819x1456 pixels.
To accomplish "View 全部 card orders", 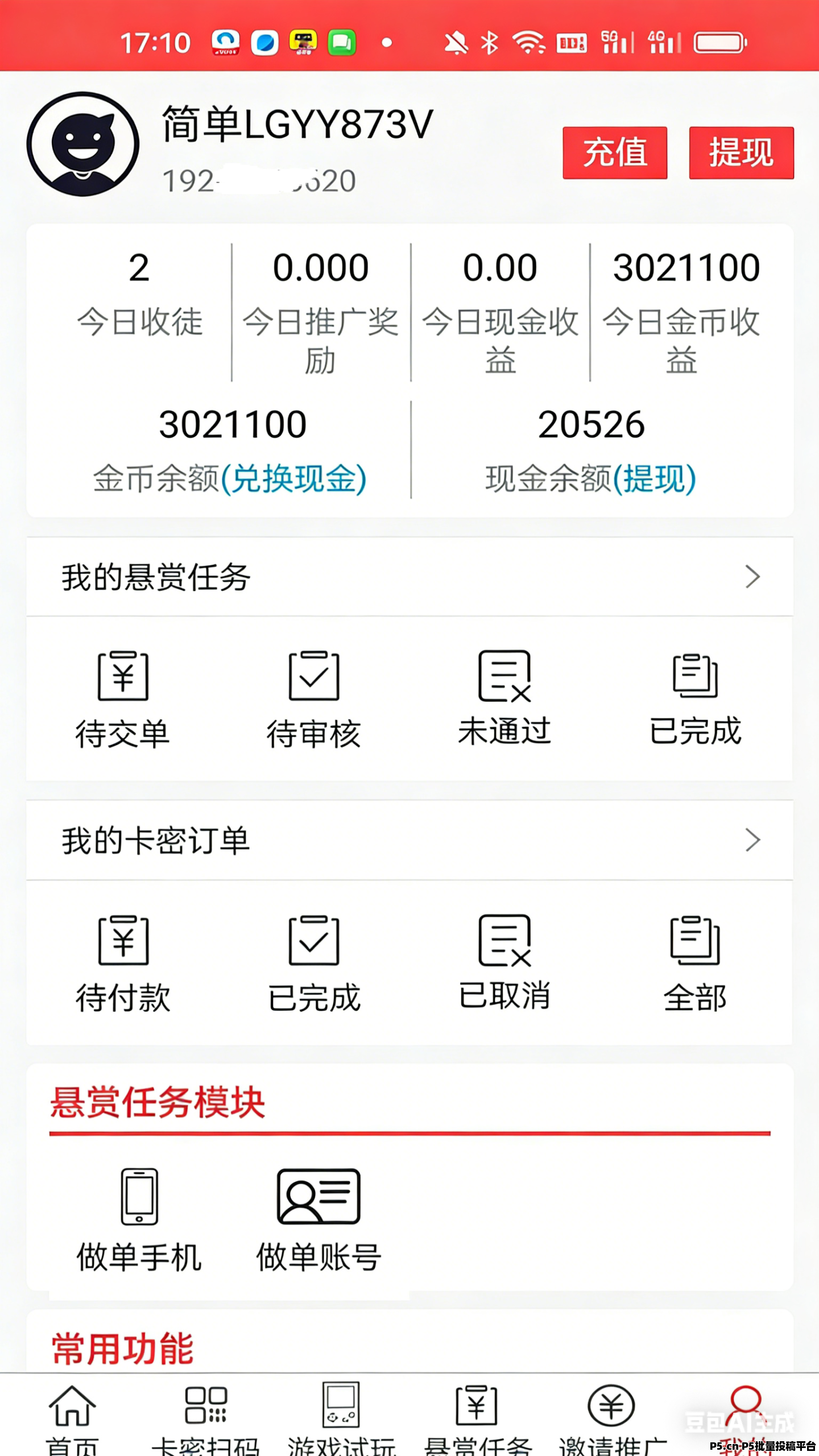I will point(695,963).
